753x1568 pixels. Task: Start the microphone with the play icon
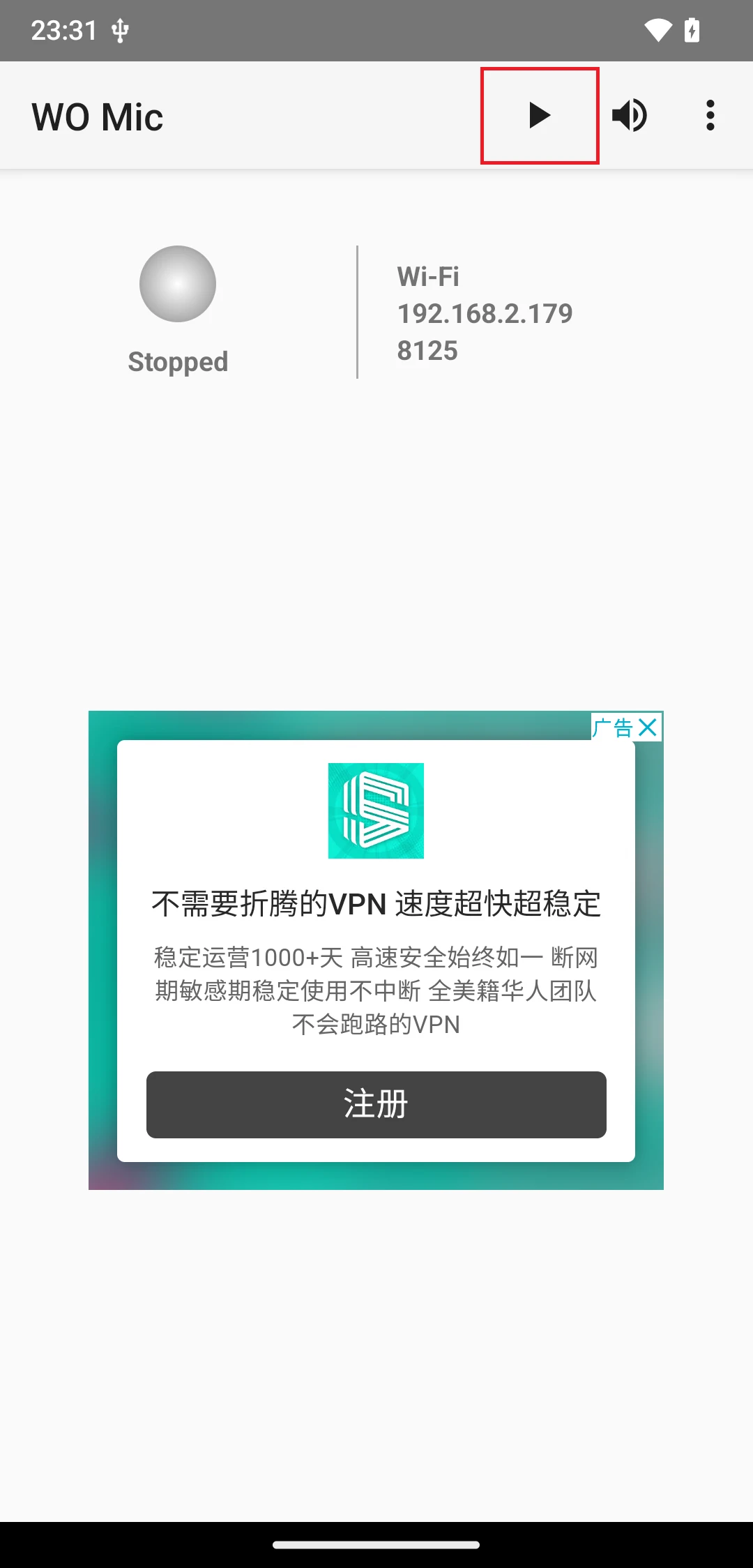539,116
